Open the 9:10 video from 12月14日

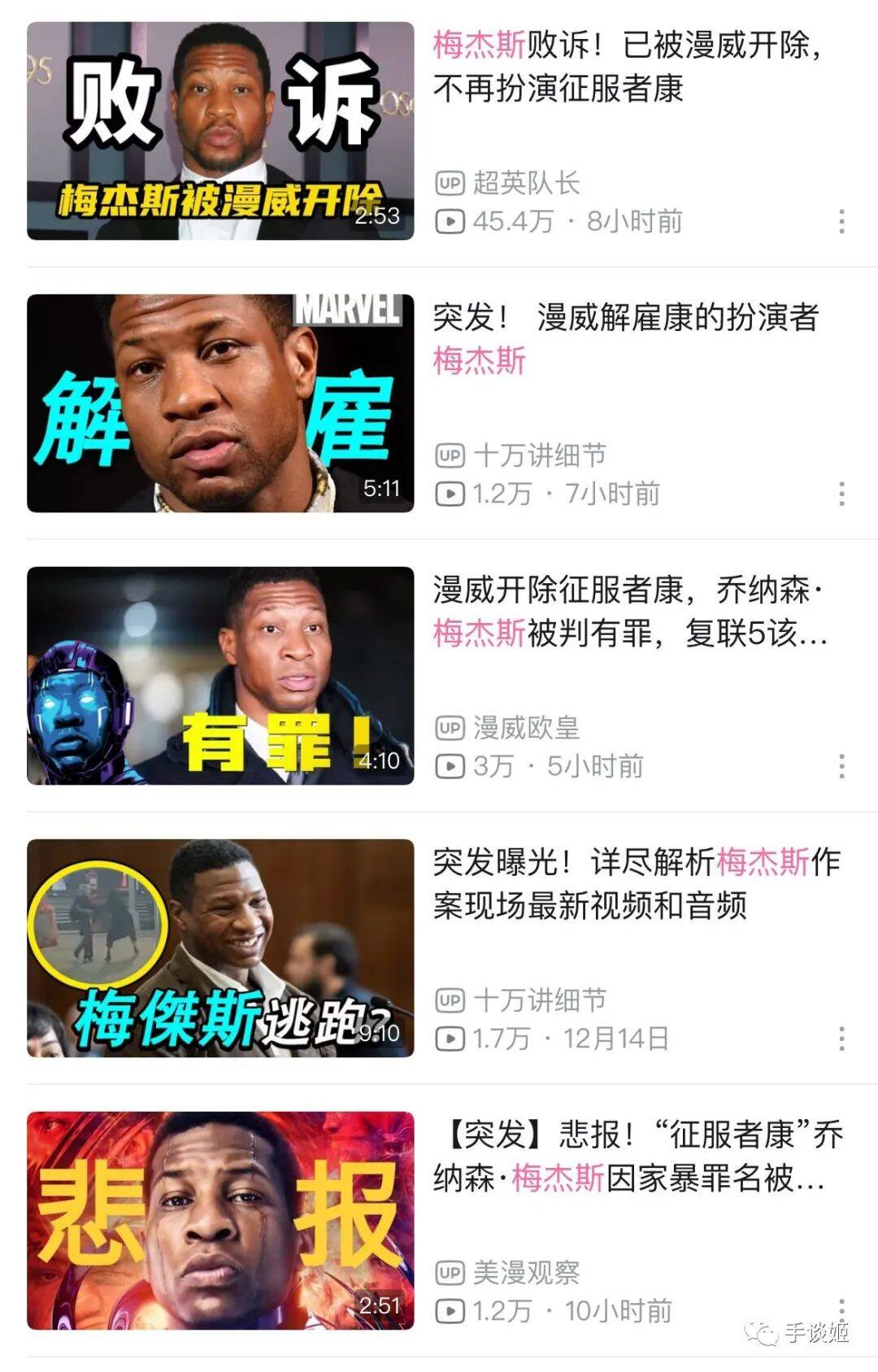coord(220,948)
